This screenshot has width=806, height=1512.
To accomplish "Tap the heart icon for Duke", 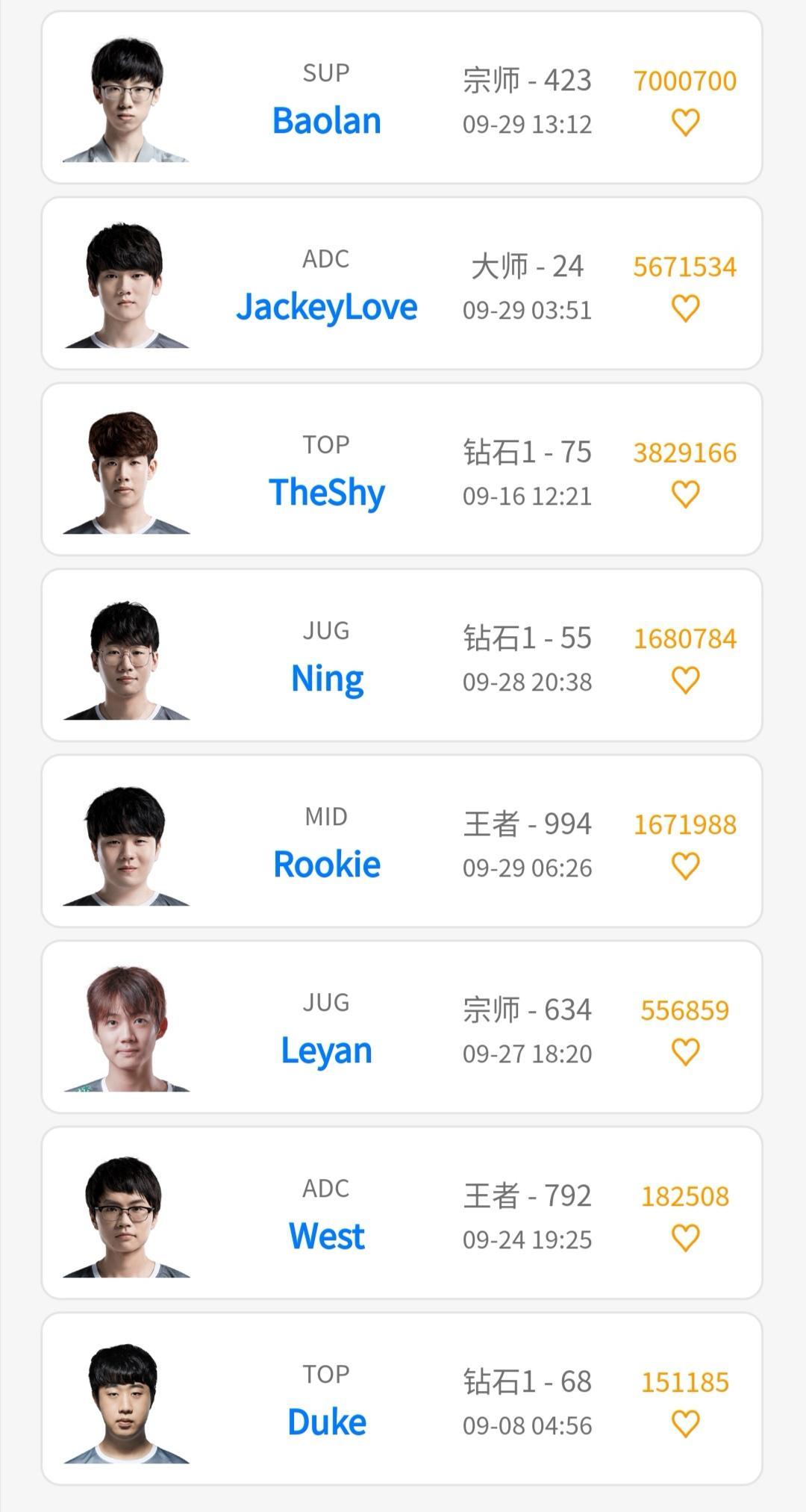I will tap(685, 1424).
